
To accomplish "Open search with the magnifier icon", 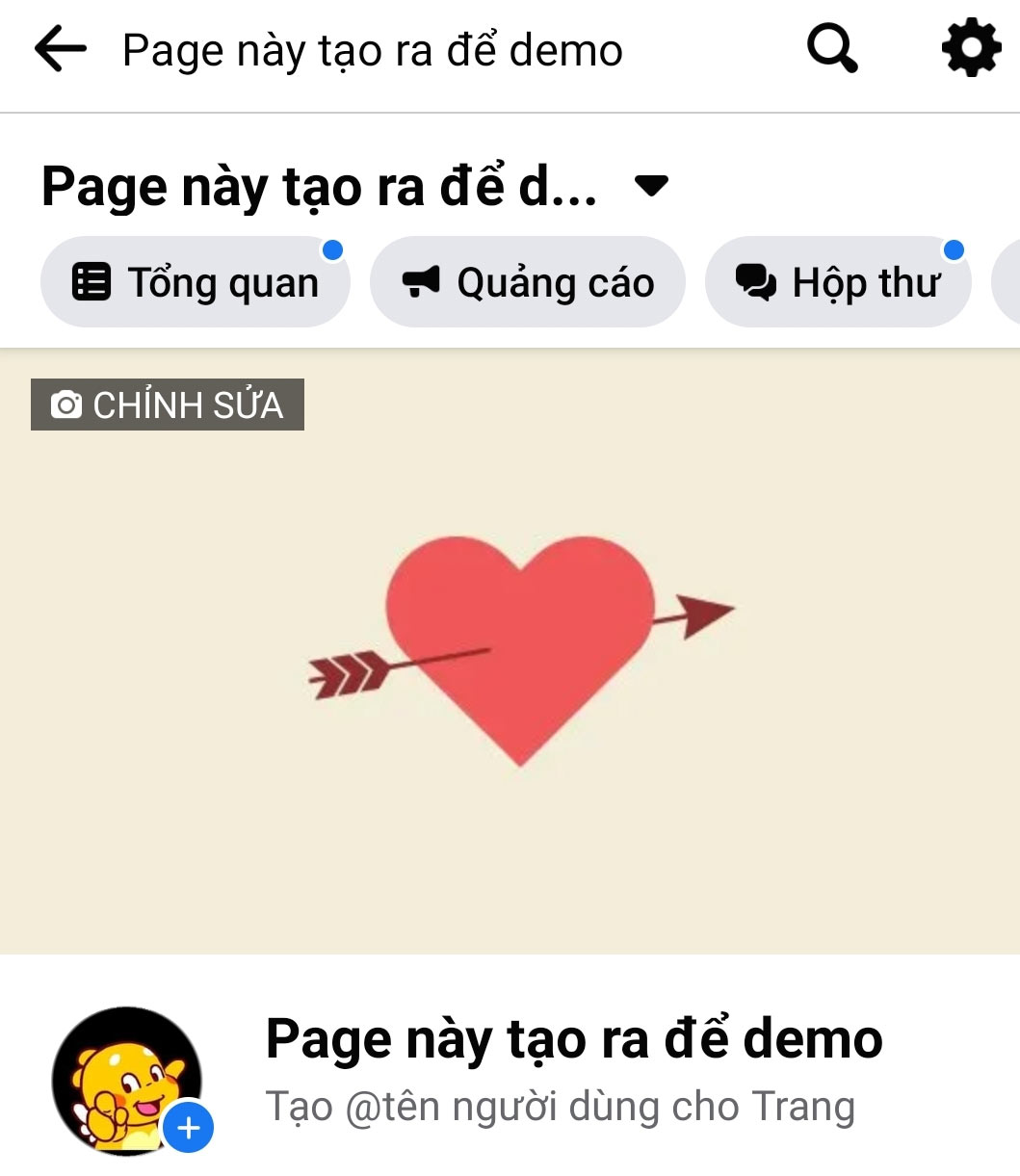I will click(831, 48).
